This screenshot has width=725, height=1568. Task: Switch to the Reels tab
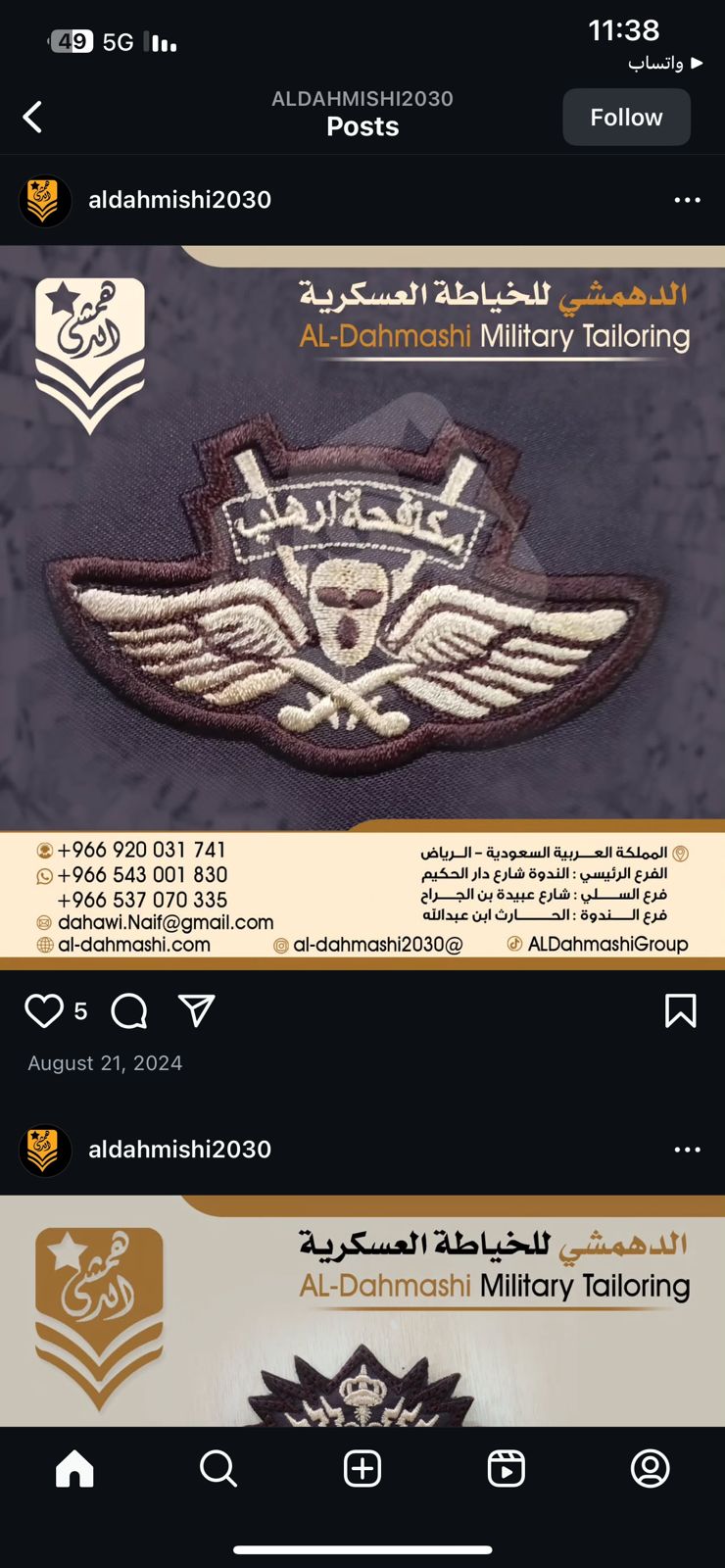tap(507, 1468)
